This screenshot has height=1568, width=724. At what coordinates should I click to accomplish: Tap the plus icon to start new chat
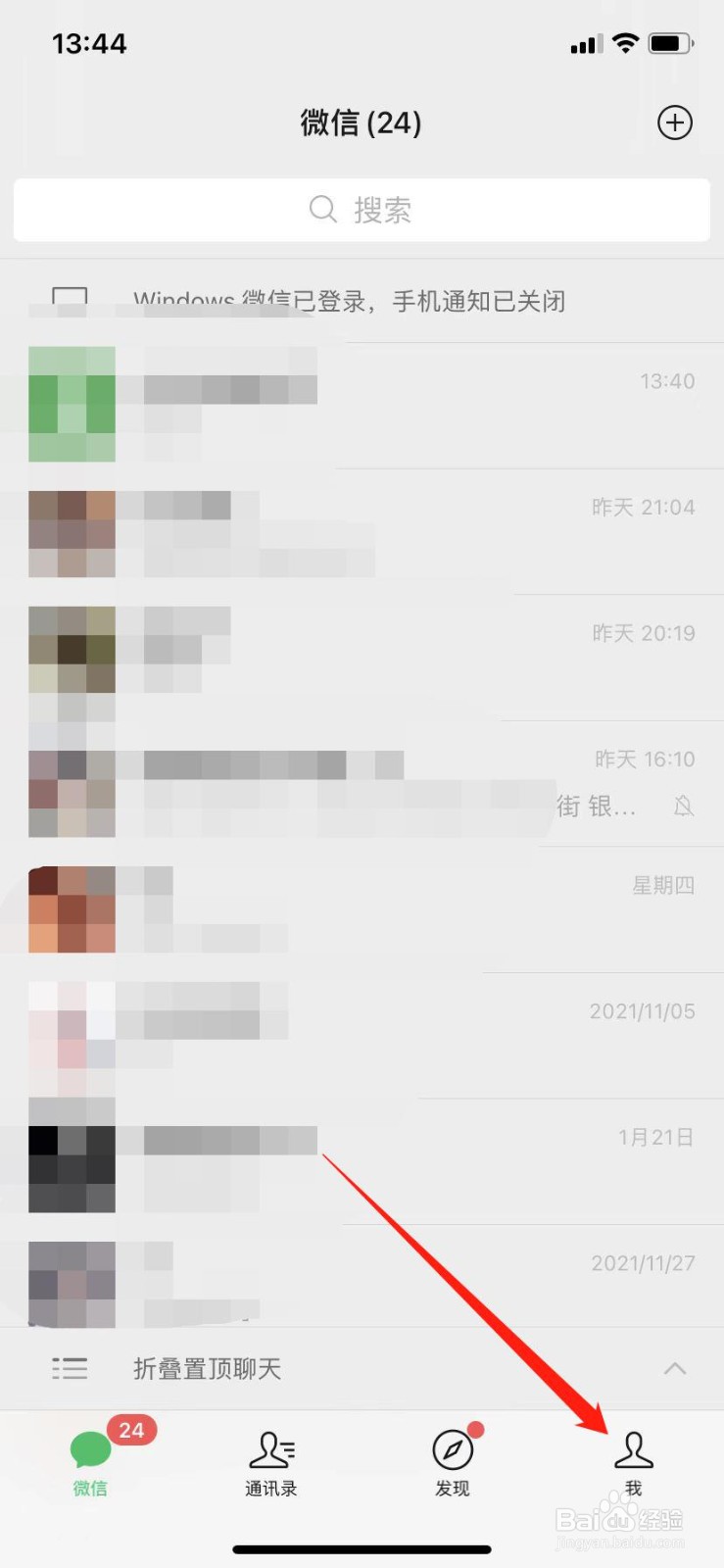(674, 122)
